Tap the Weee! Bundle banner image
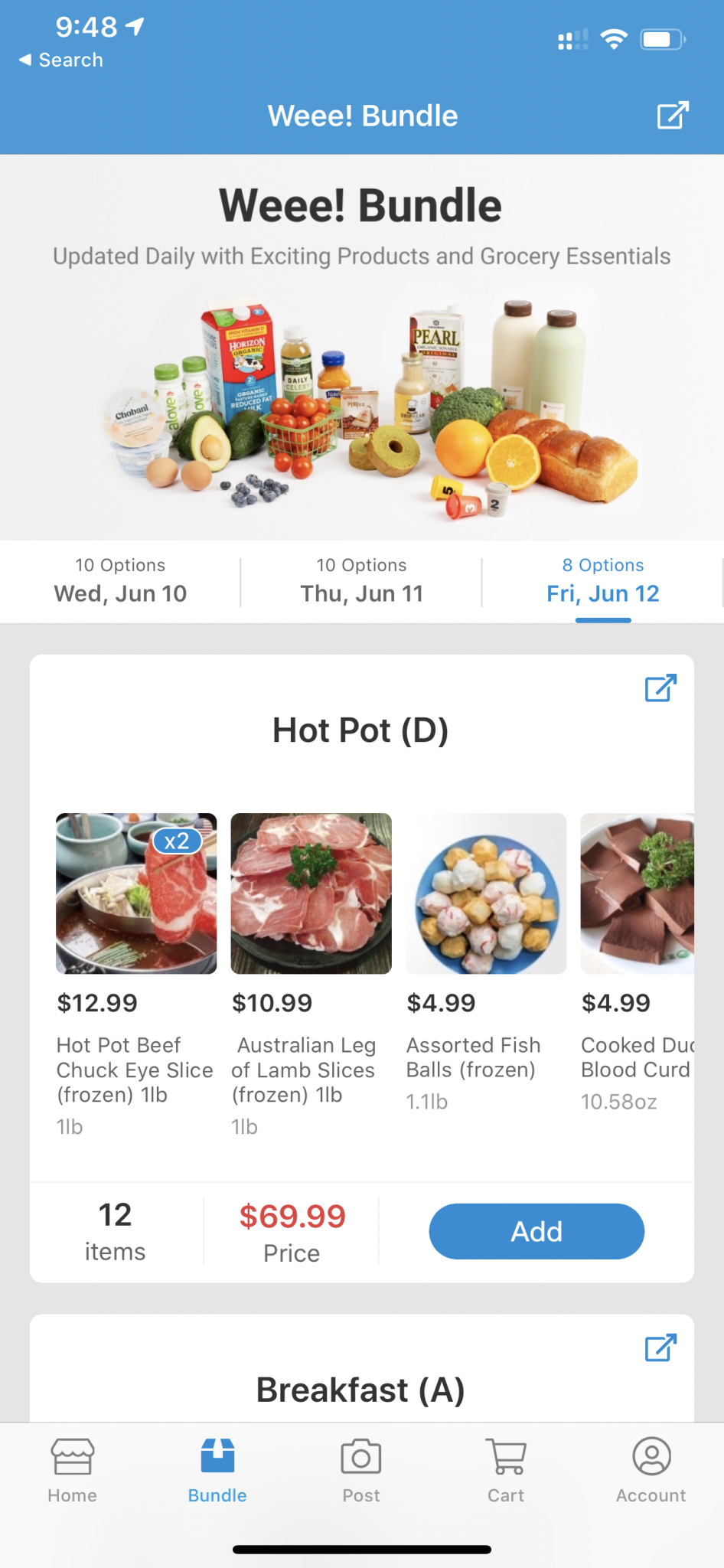This screenshot has width=724, height=1568. (x=362, y=406)
